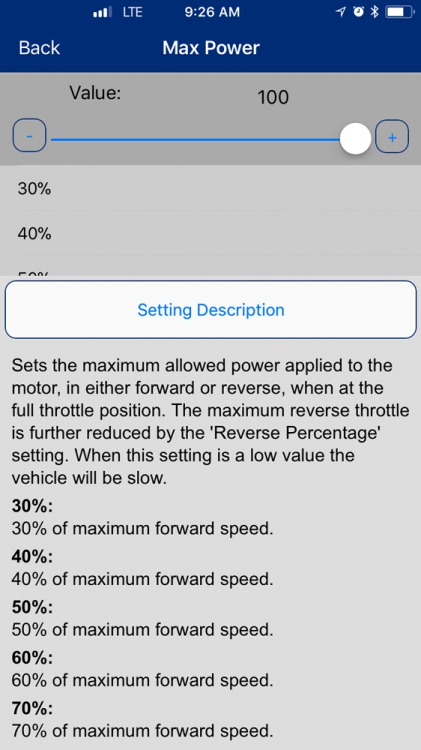Select the 30% option

(210, 188)
